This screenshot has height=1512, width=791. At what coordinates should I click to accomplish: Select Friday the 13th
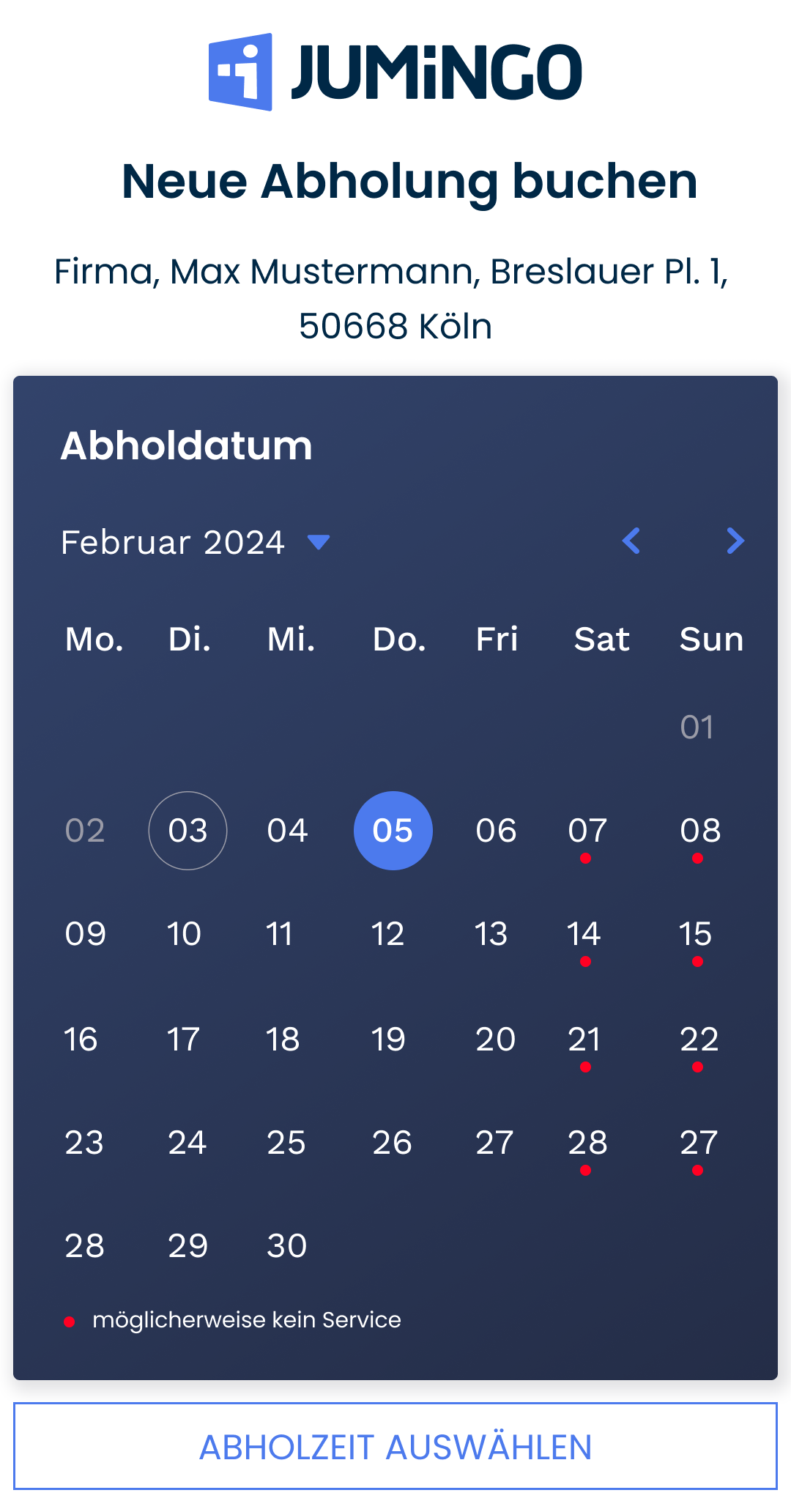492,933
